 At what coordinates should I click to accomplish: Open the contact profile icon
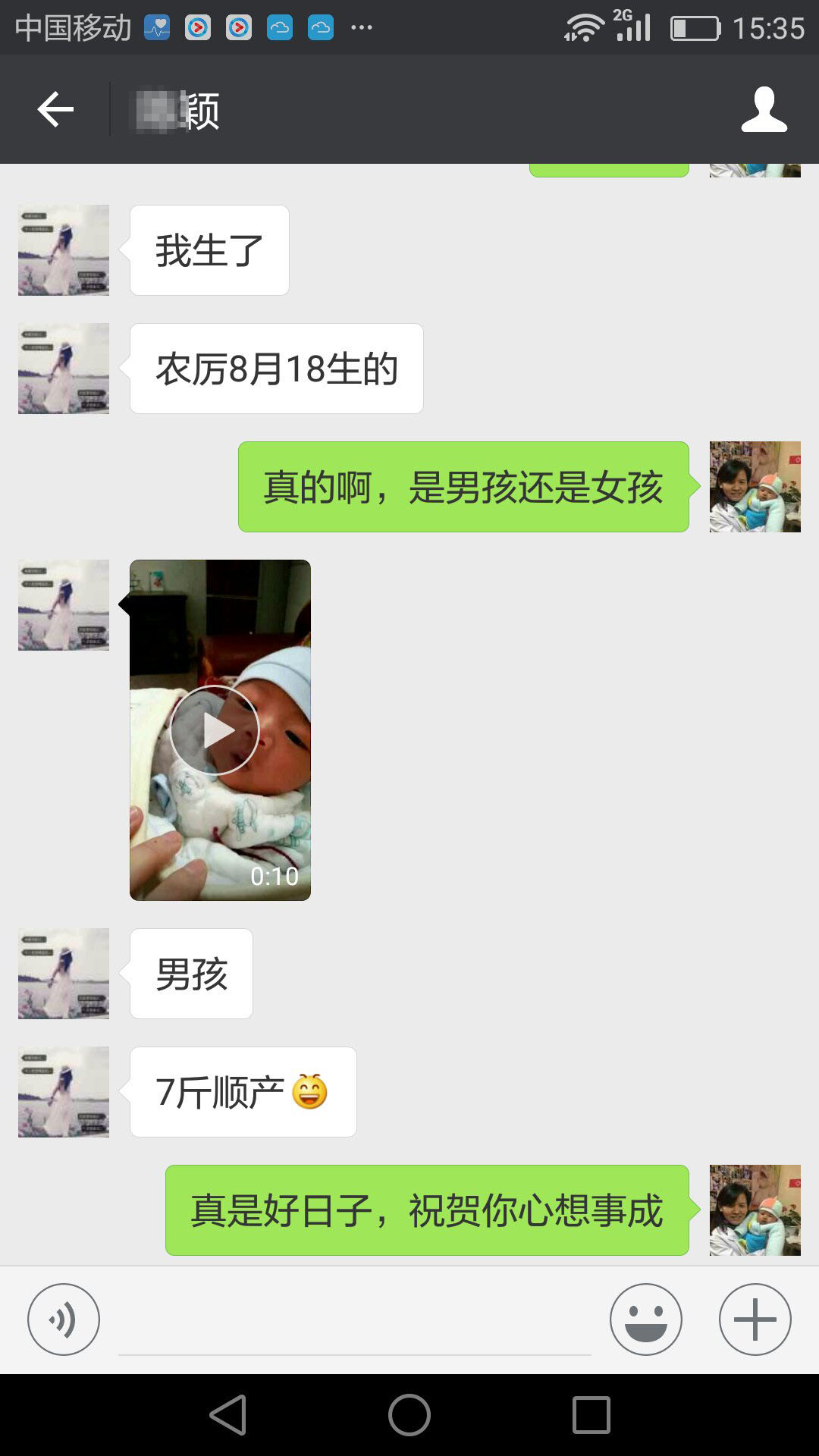coord(764,110)
